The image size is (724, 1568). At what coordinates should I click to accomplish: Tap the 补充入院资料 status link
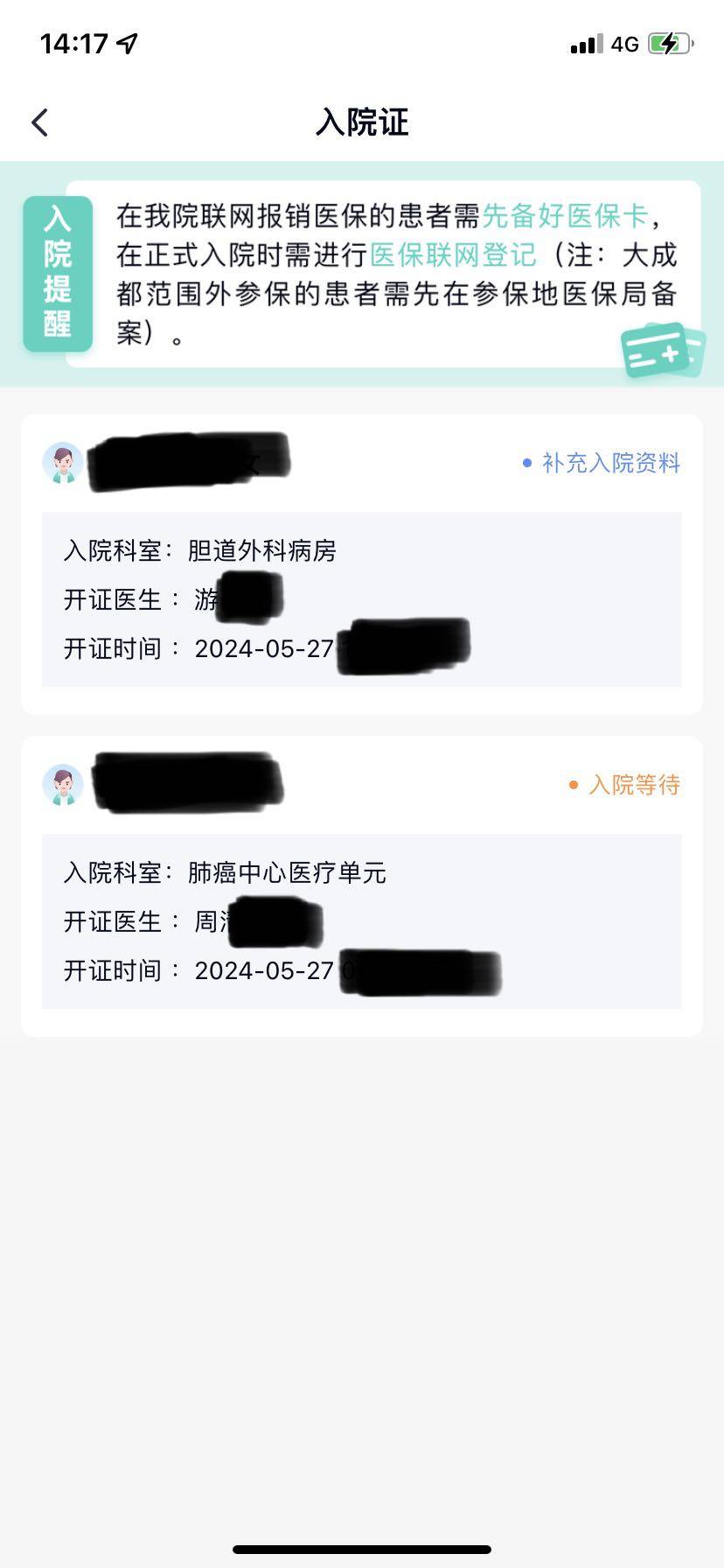[609, 463]
